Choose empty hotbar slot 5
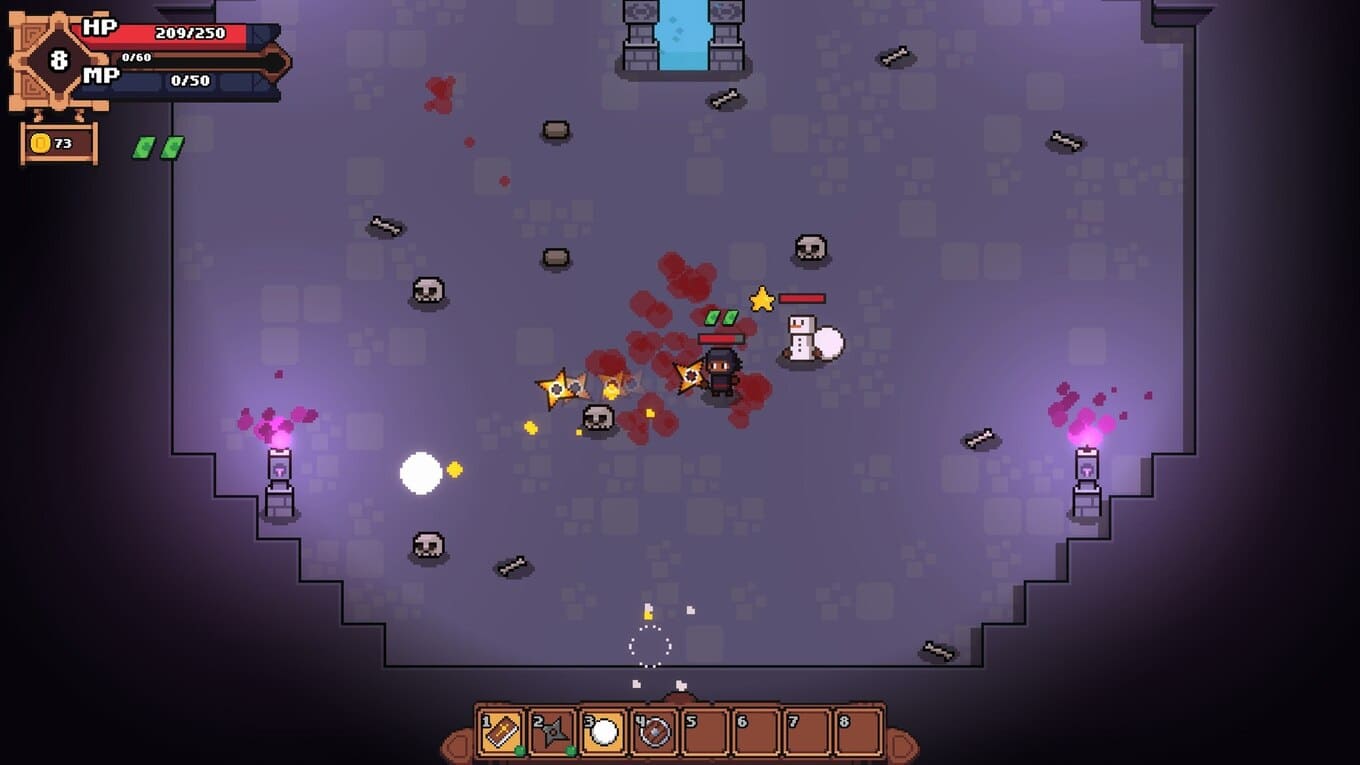Image resolution: width=1360 pixels, height=765 pixels. click(705, 733)
